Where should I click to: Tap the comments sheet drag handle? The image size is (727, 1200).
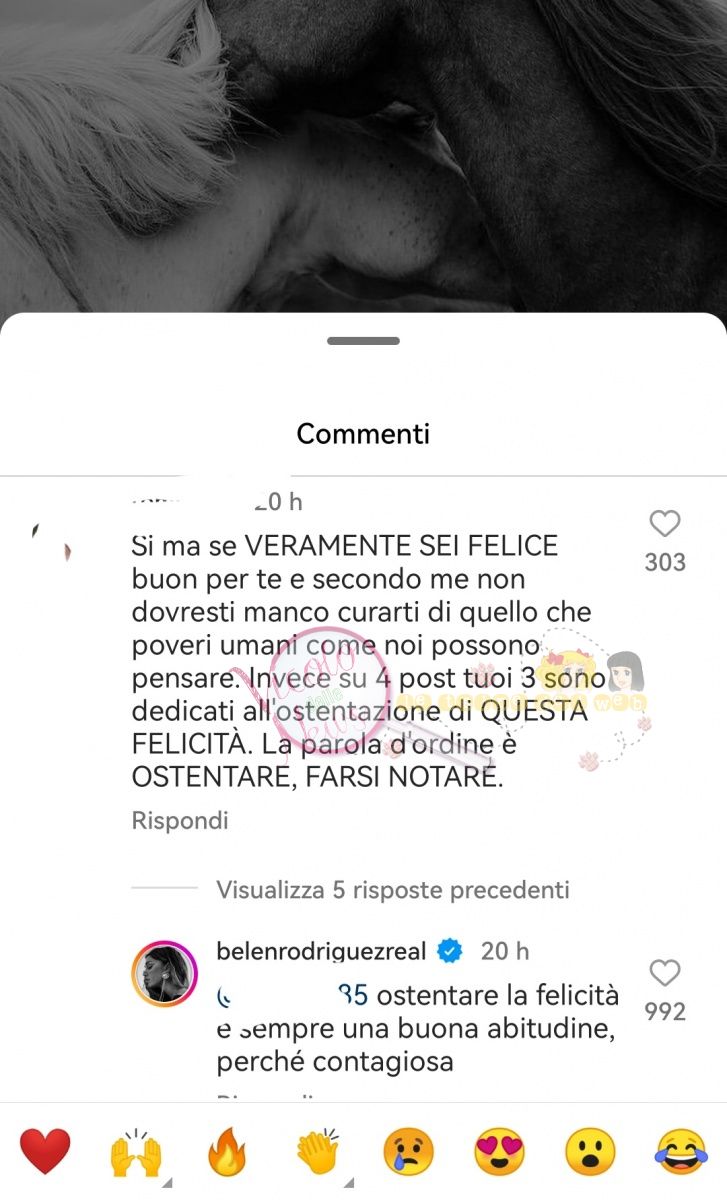(x=363, y=341)
